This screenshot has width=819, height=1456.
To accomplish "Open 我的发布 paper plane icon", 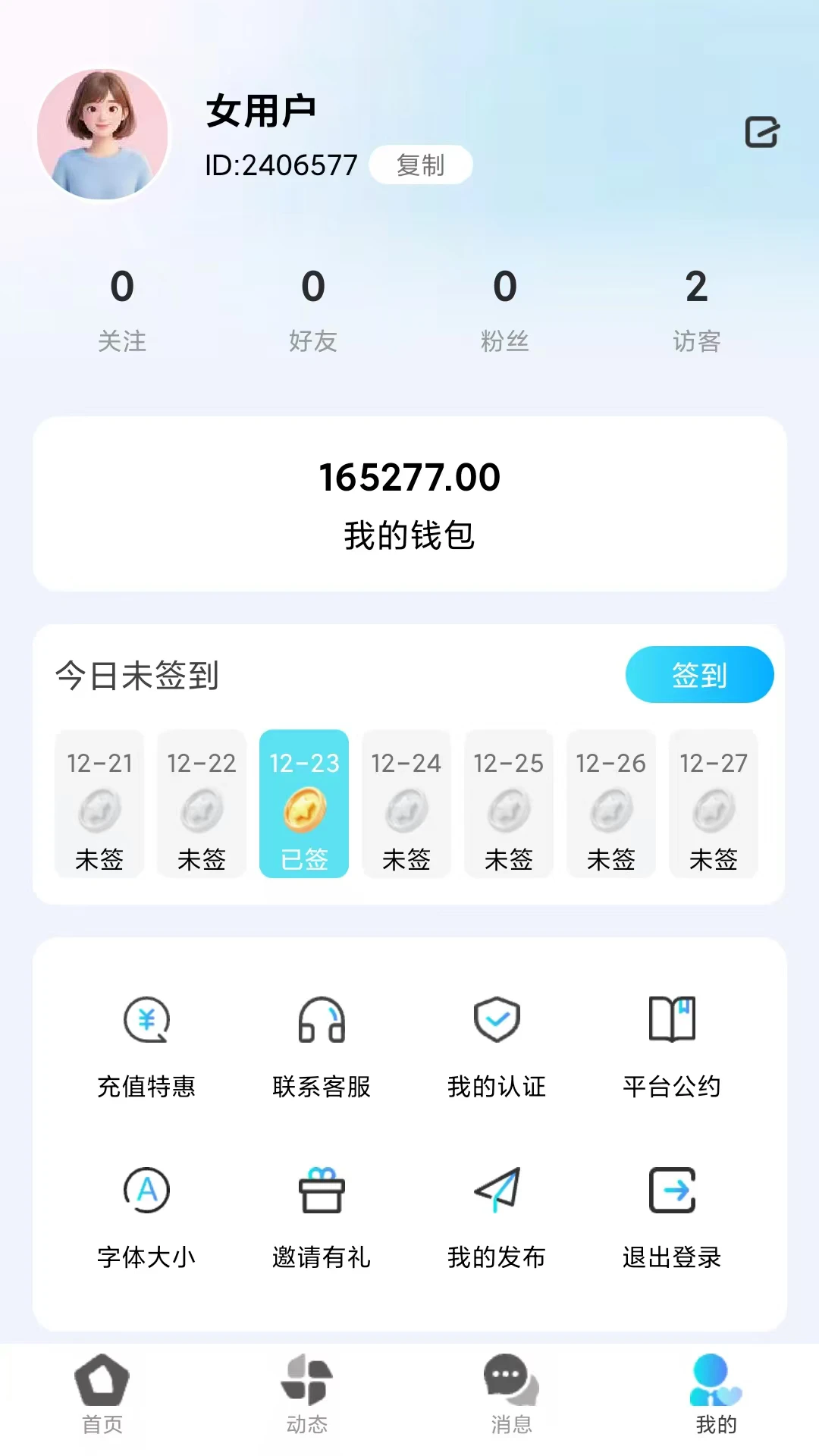I will pos(497,1191).
